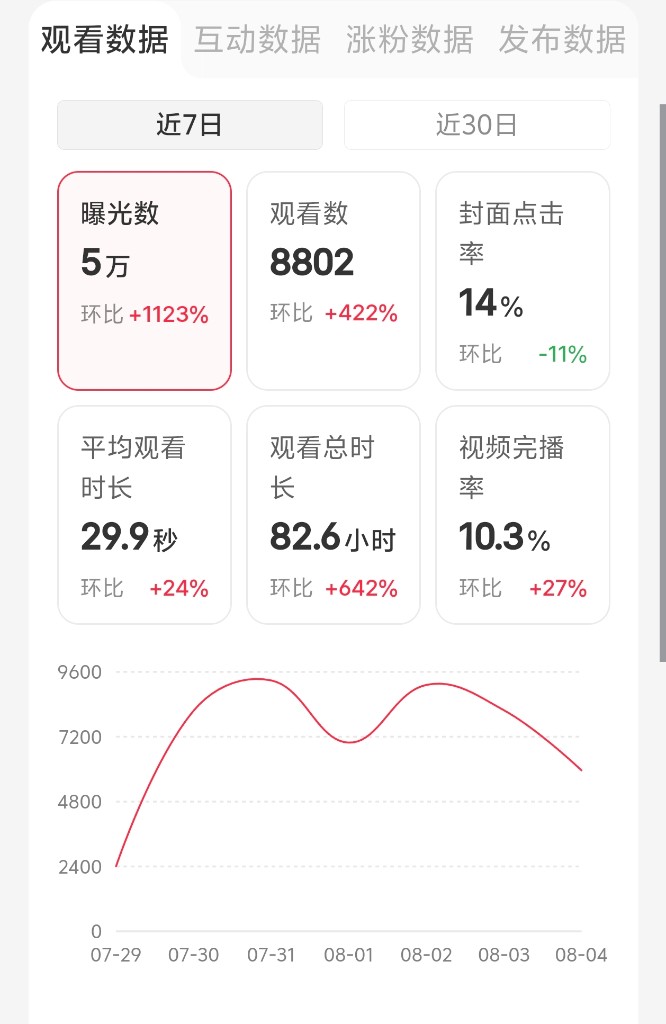Show the 观看数 metric chart
The image size is (666, 1024).
[334, 281]
